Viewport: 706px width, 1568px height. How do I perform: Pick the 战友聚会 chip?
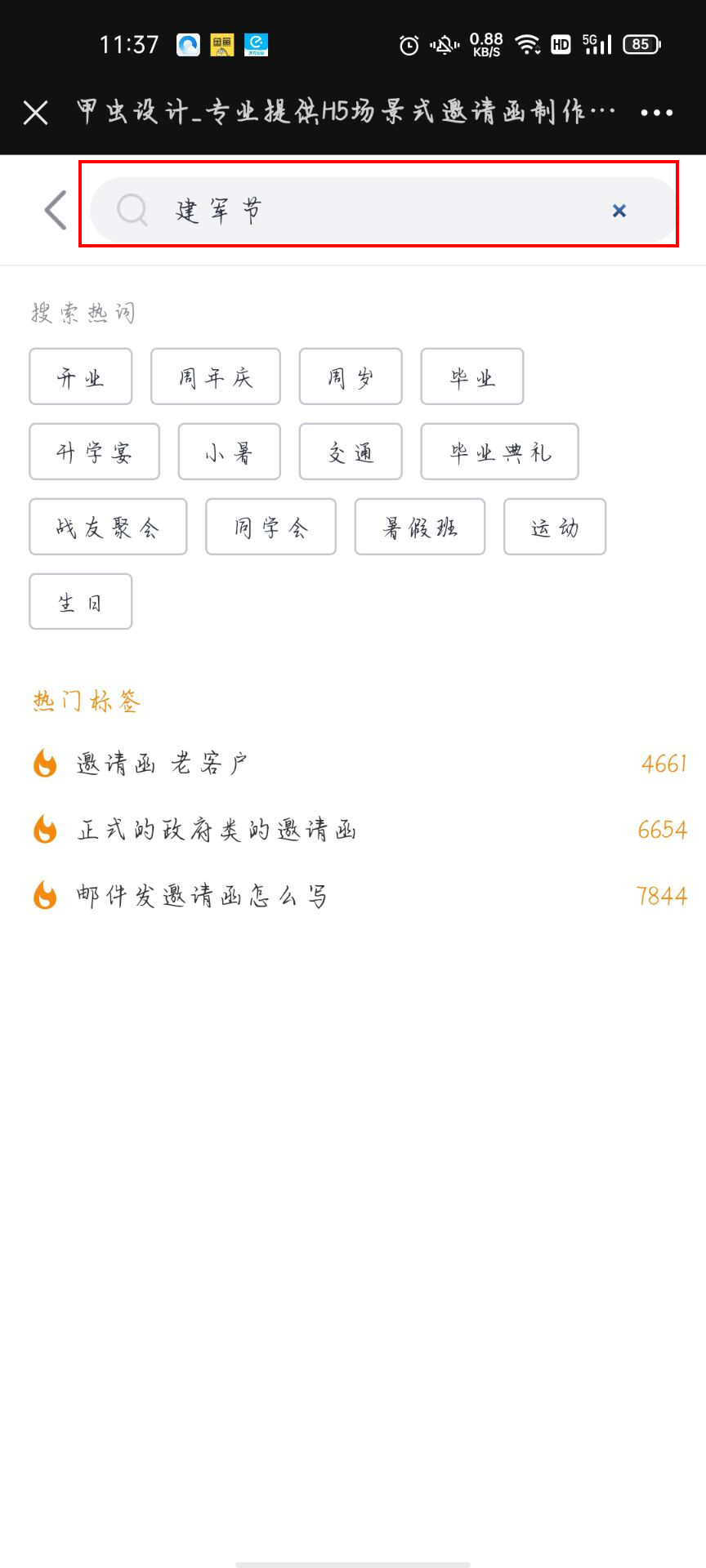pos(108,527)
